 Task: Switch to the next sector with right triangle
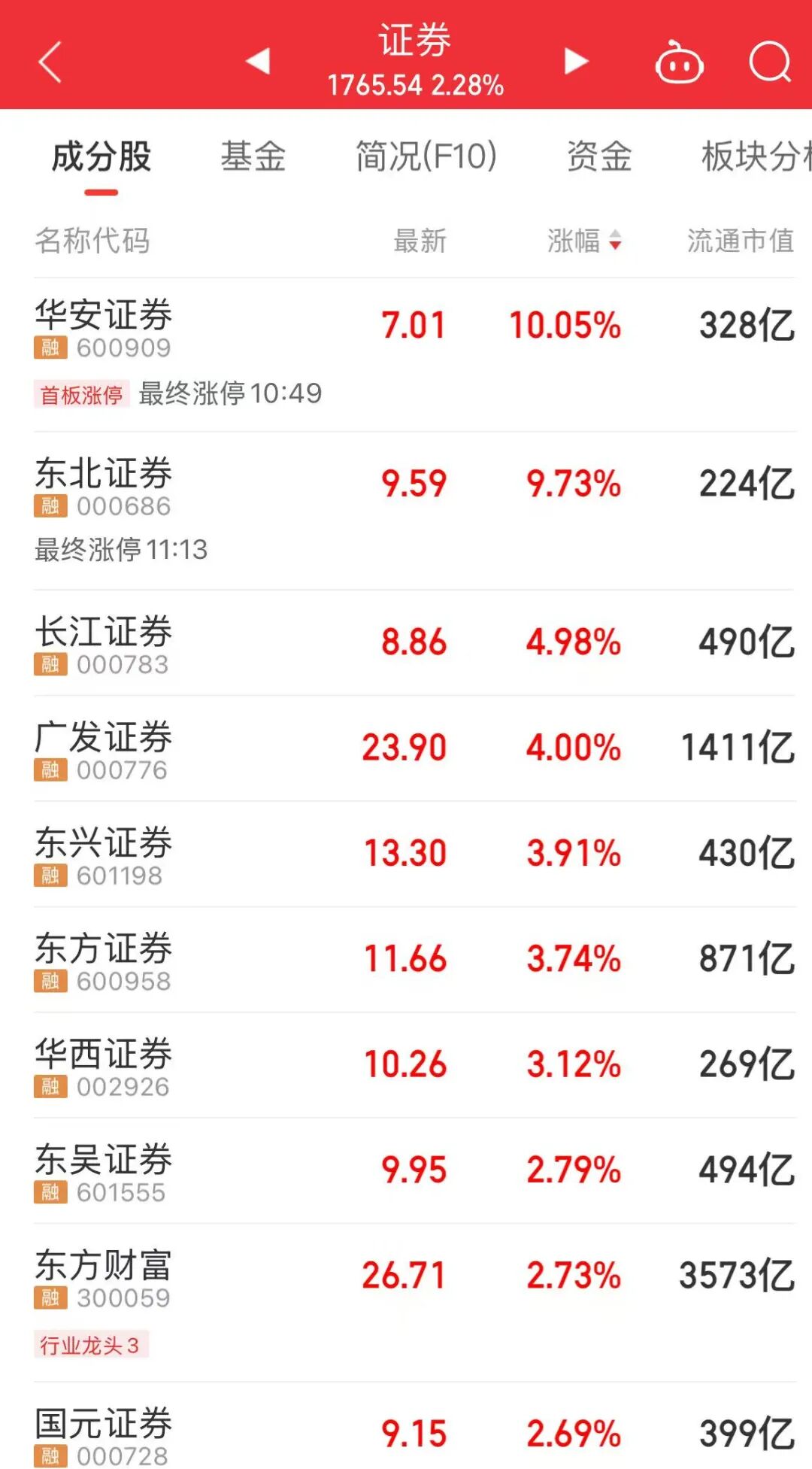(x=576, y=62)
